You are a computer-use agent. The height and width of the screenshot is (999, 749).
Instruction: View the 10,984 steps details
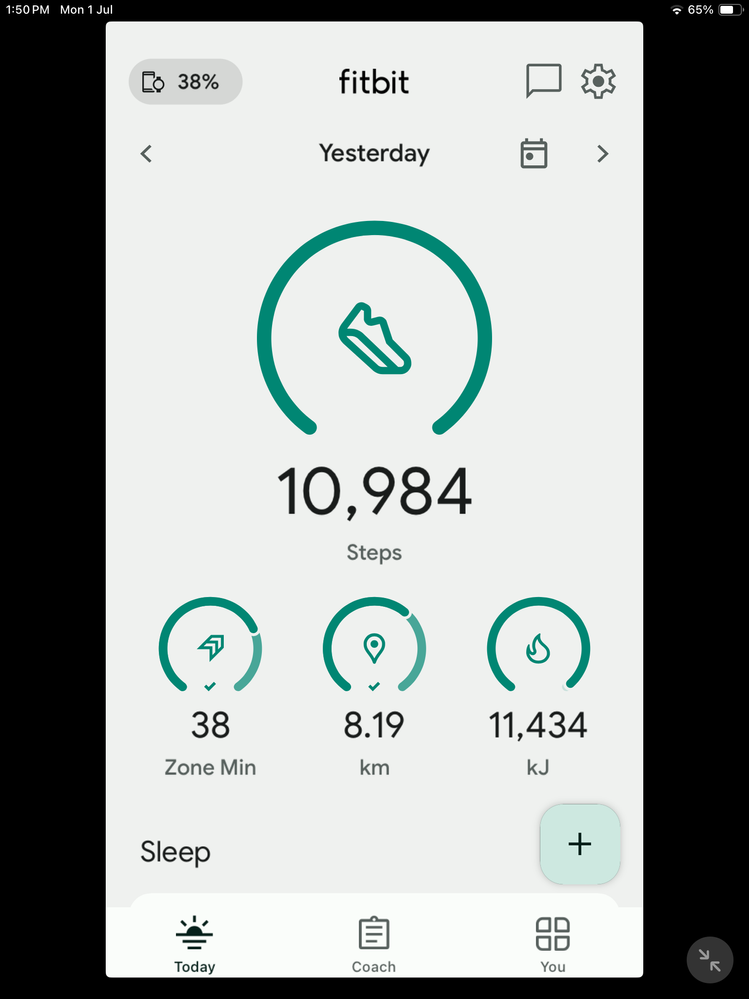pyautogui.click(x=374, y=492)
